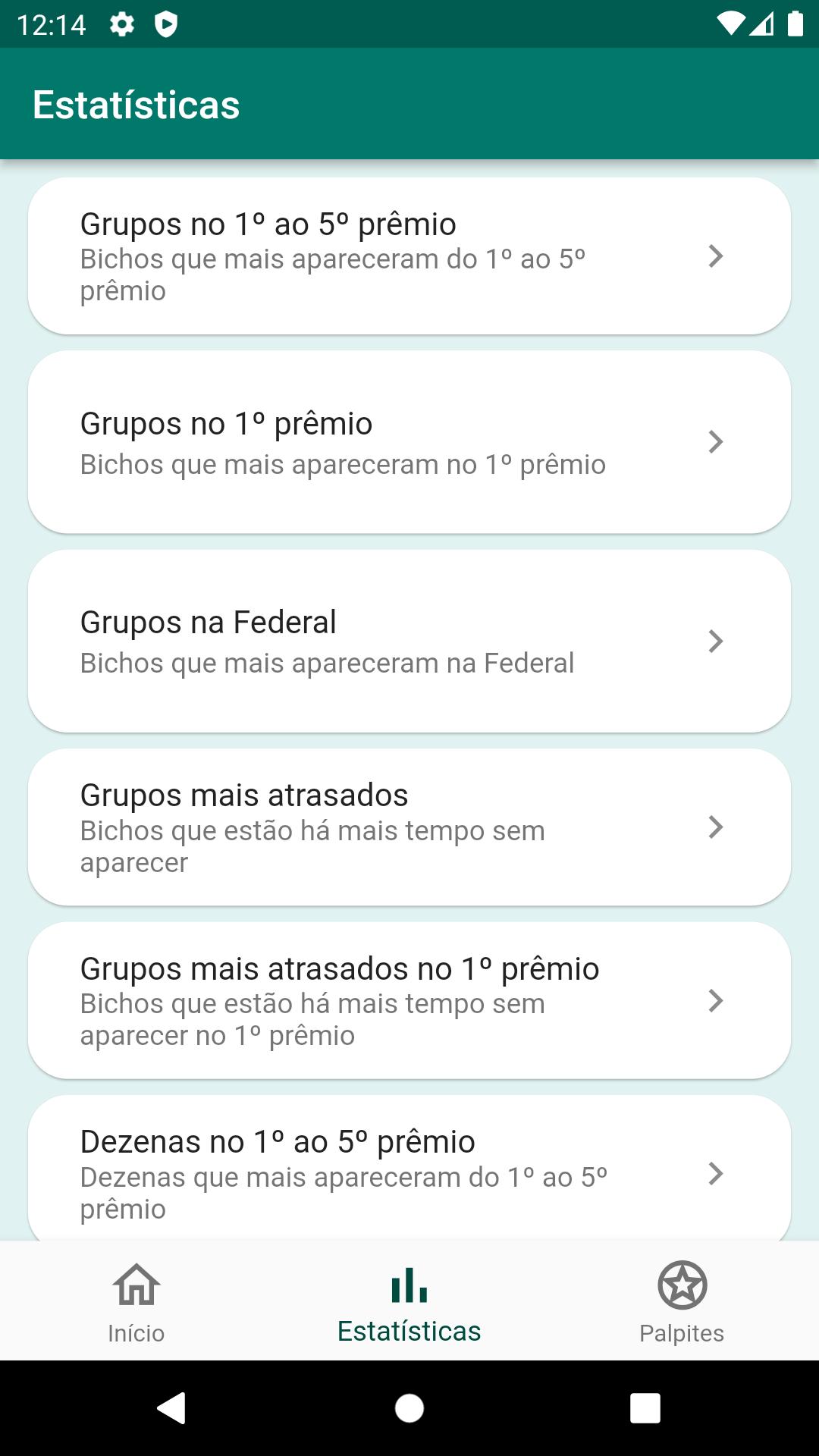Switch to the Início tab
Image resolution: width=819 pixels, height=1456 pixels.
click(136, 1301)
